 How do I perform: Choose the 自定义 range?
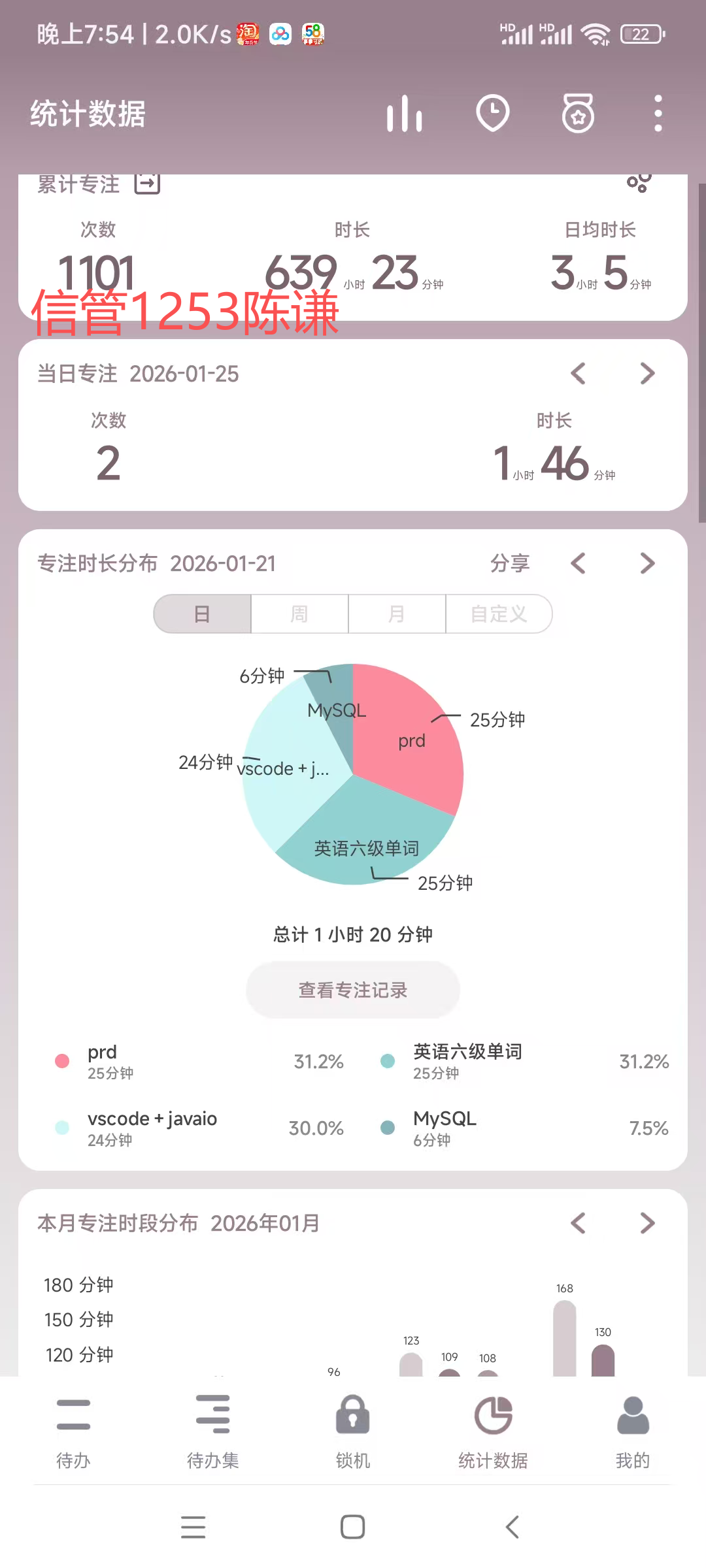499,614
